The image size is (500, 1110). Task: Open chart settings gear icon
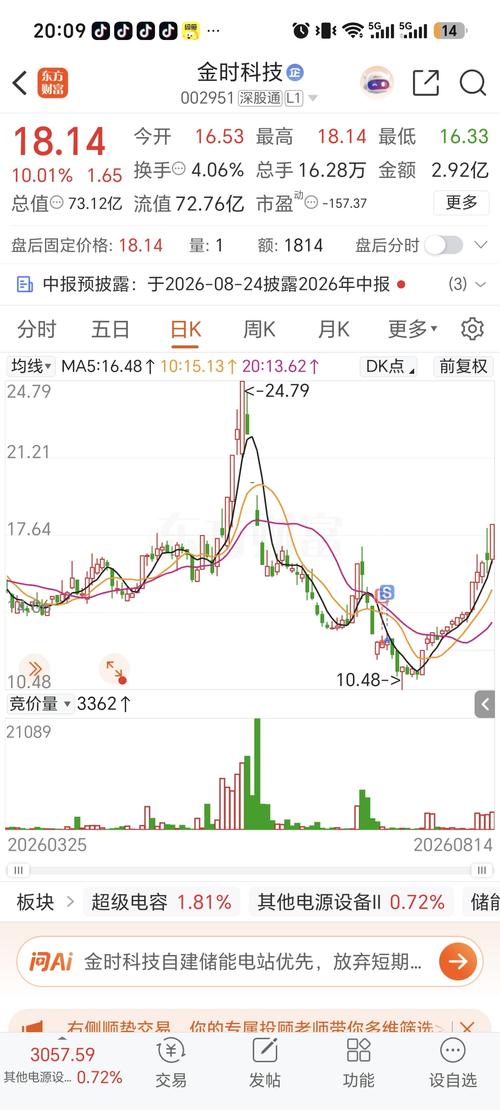(x=472, y=329)
